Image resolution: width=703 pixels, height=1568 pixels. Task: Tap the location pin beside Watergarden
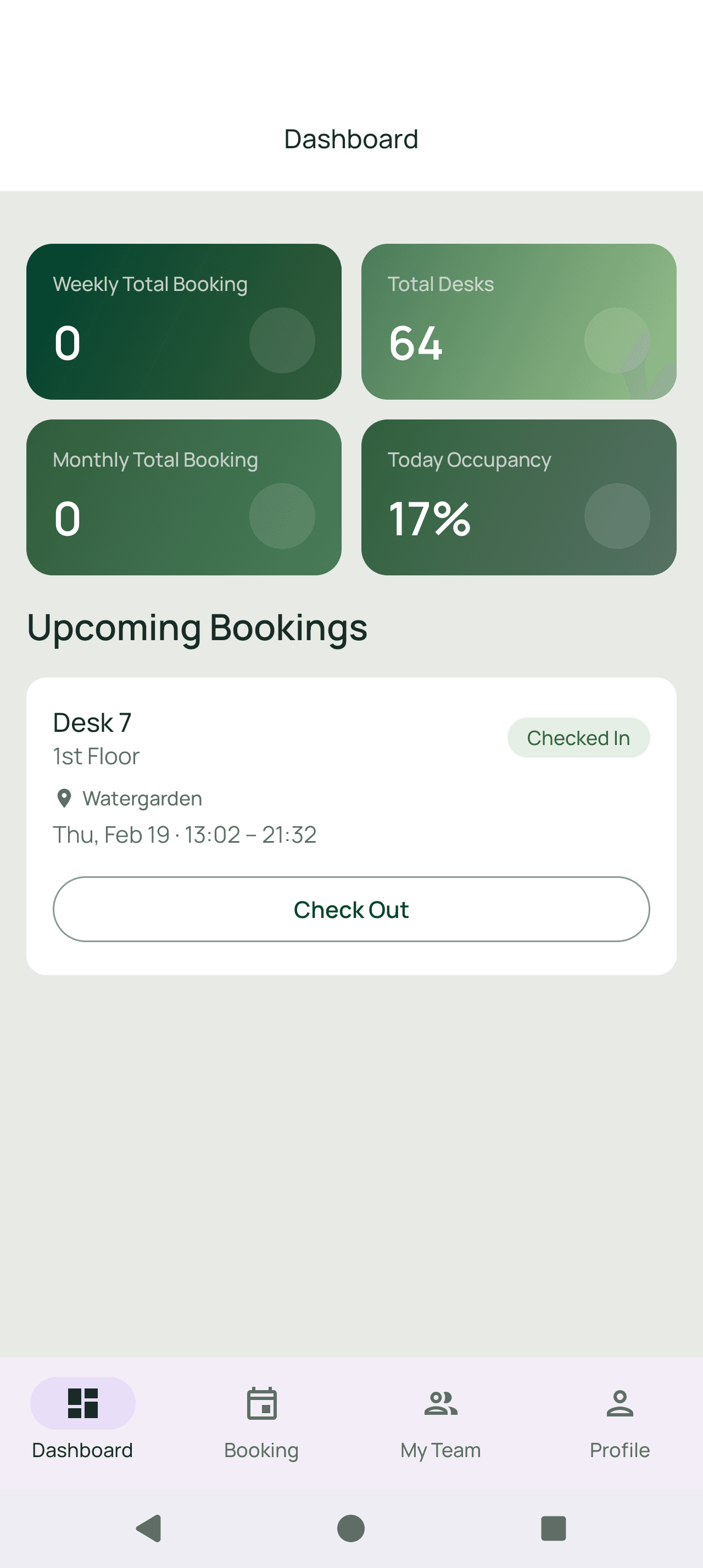pyautogui.click(x=64, y=798)
